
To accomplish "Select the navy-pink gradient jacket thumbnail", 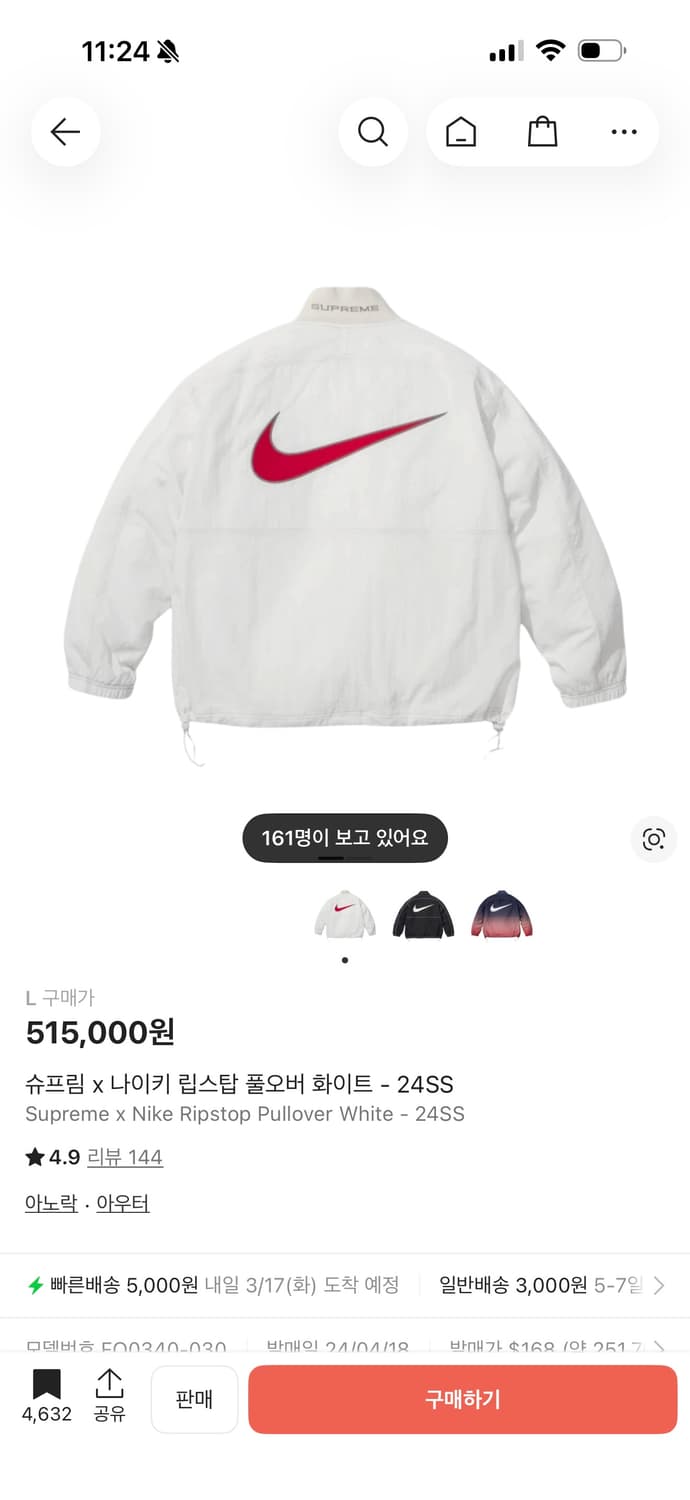I will coord(501,913).
